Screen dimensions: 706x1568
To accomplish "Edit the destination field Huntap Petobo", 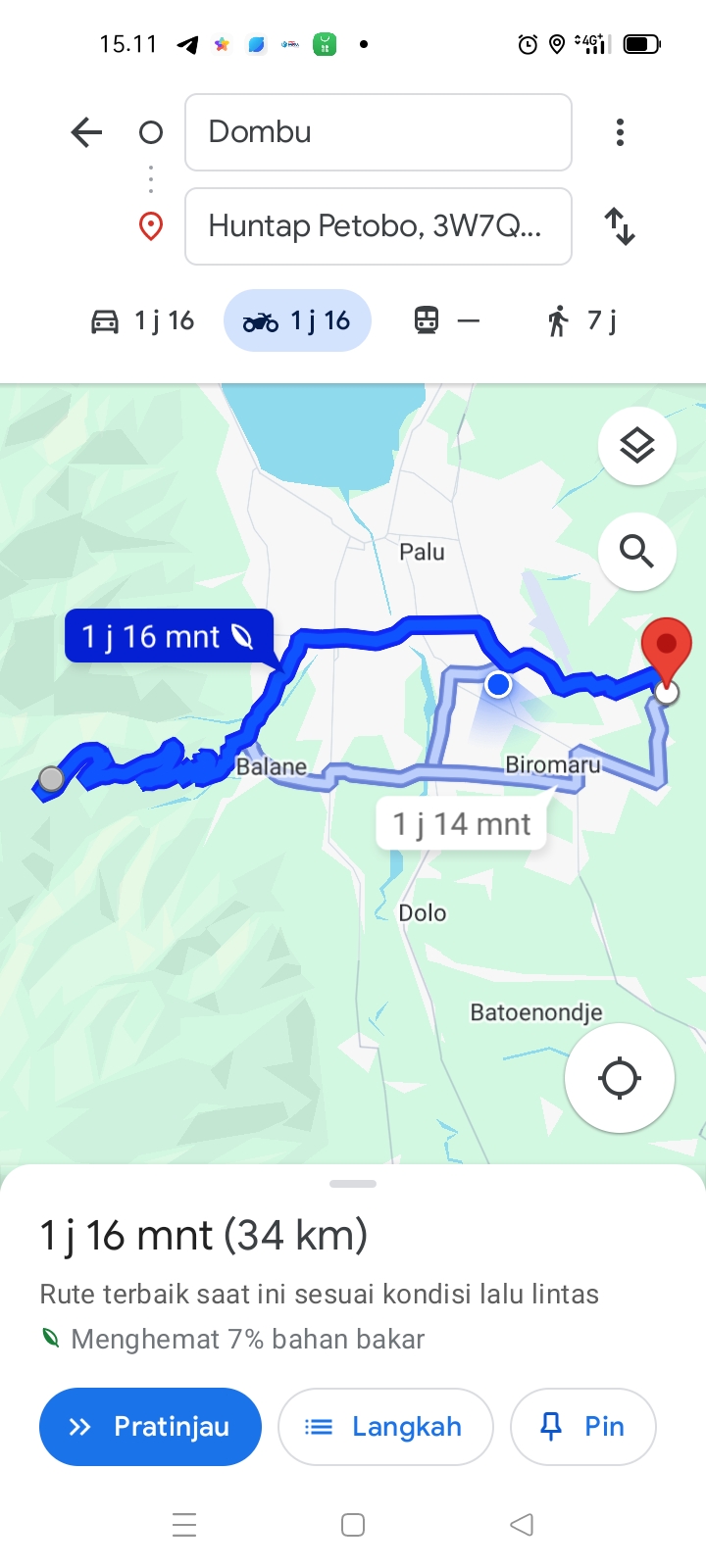I will [x=378, y=226].
